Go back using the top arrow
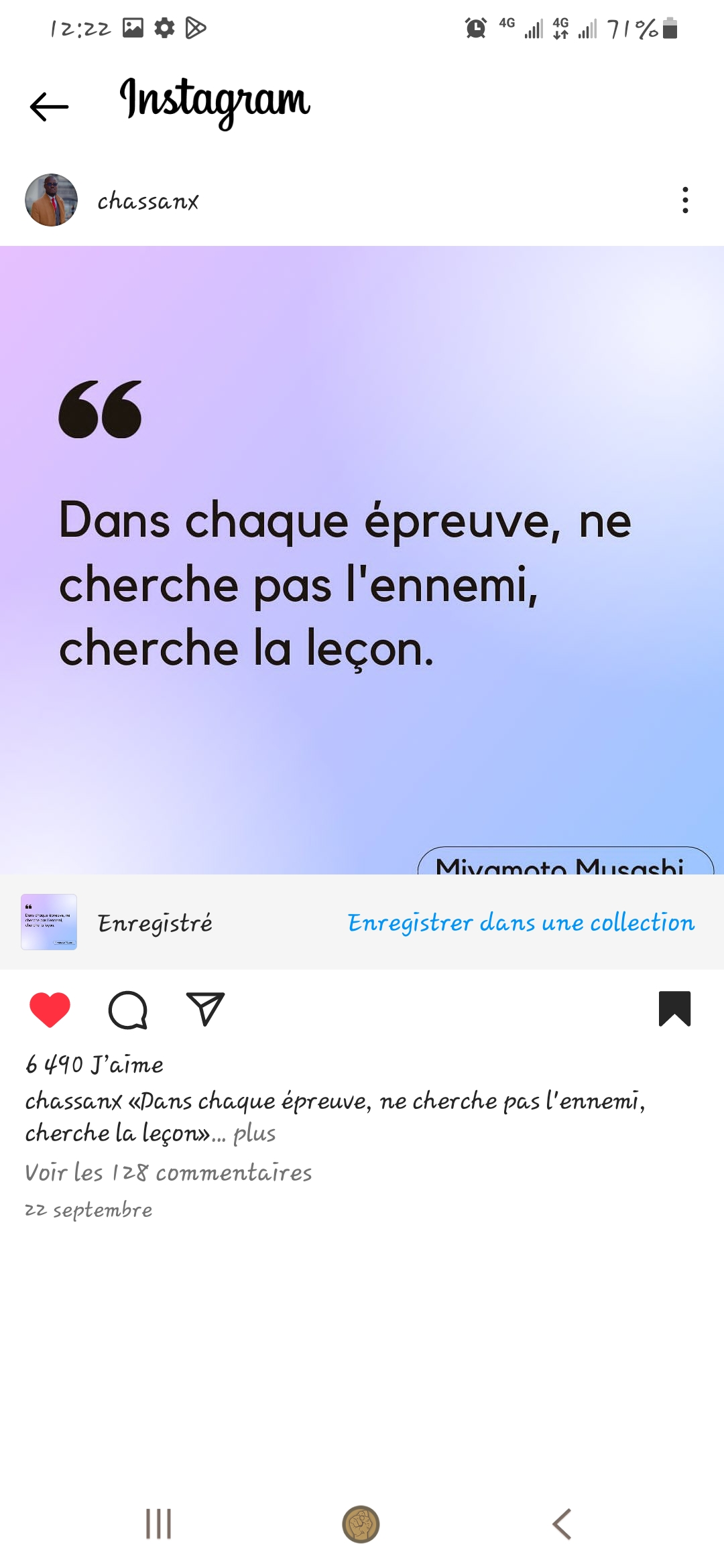The height and width of the screenshot is (1568, 724). (x=50, y=107)
